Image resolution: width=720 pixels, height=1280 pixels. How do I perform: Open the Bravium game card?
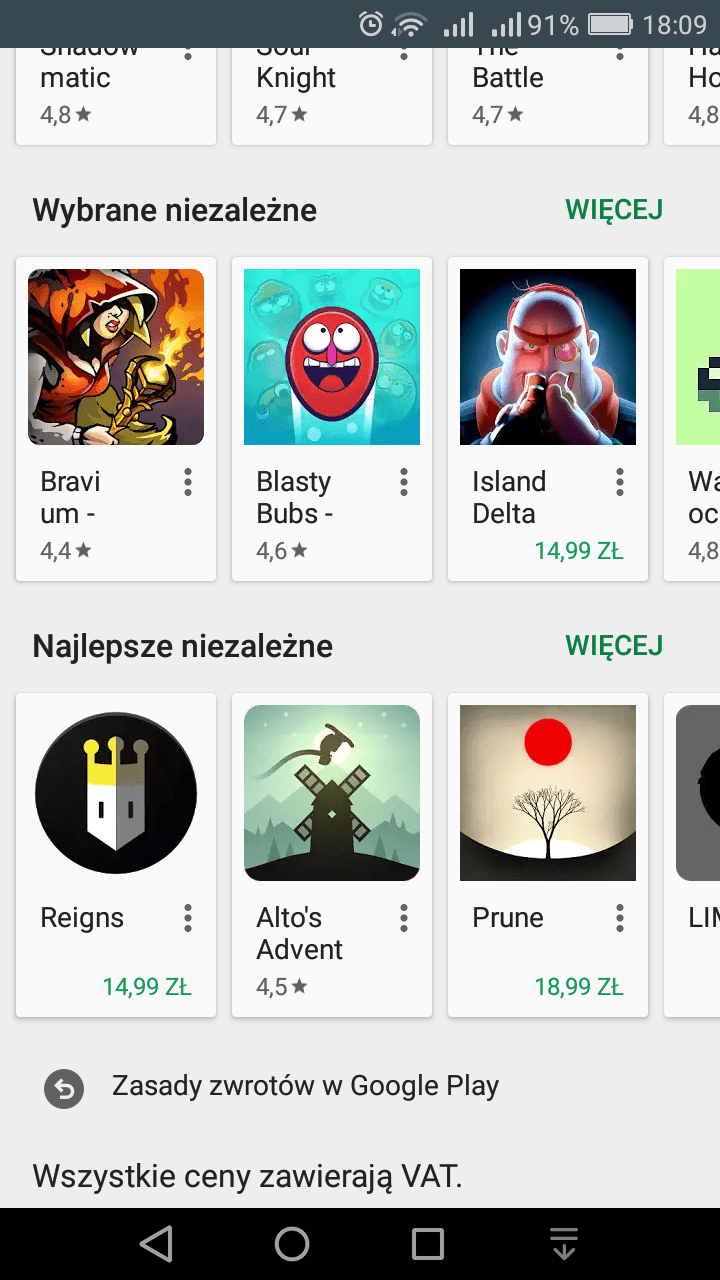[116, 419]
